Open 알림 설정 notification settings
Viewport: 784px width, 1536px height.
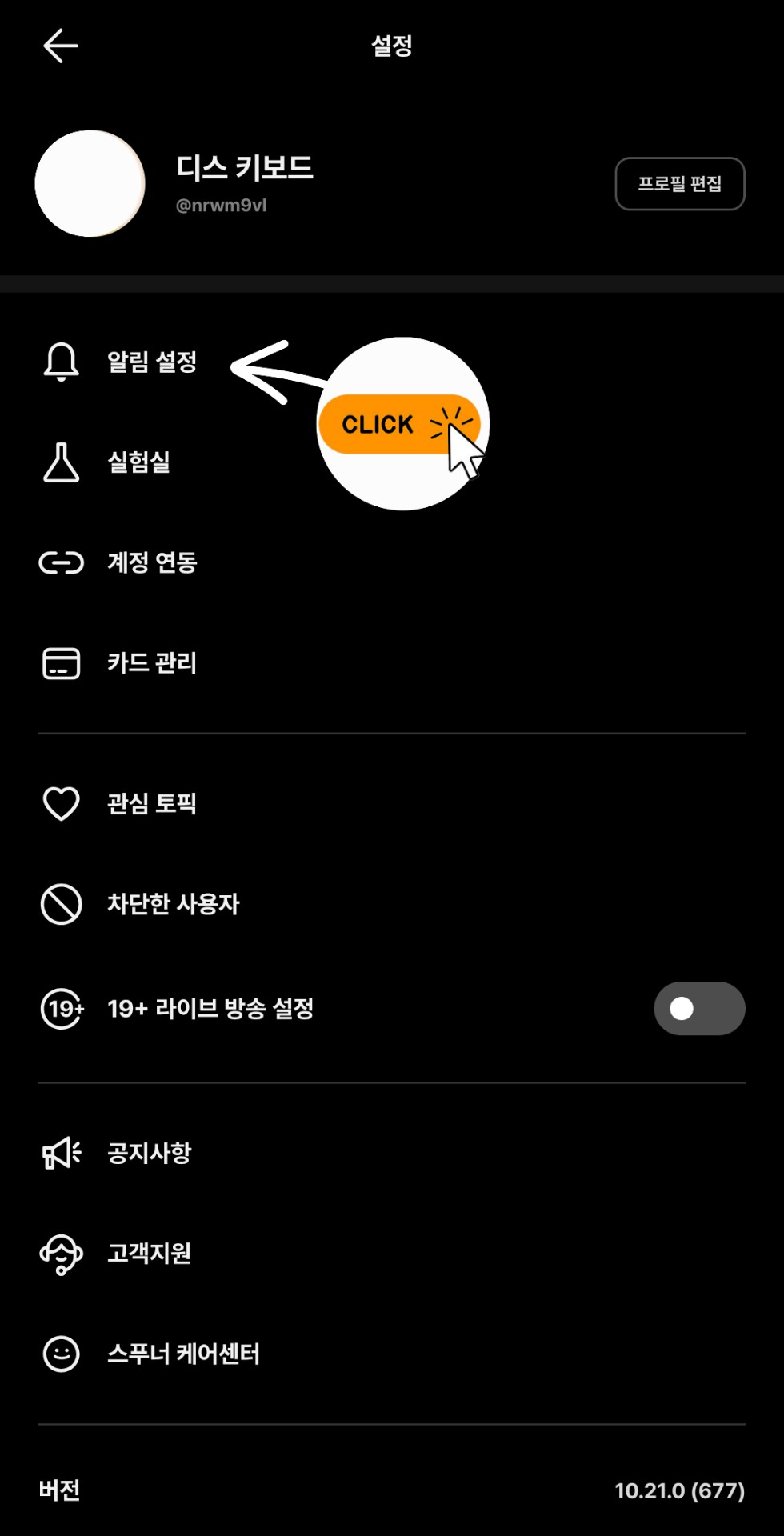(x=151, y=362)
